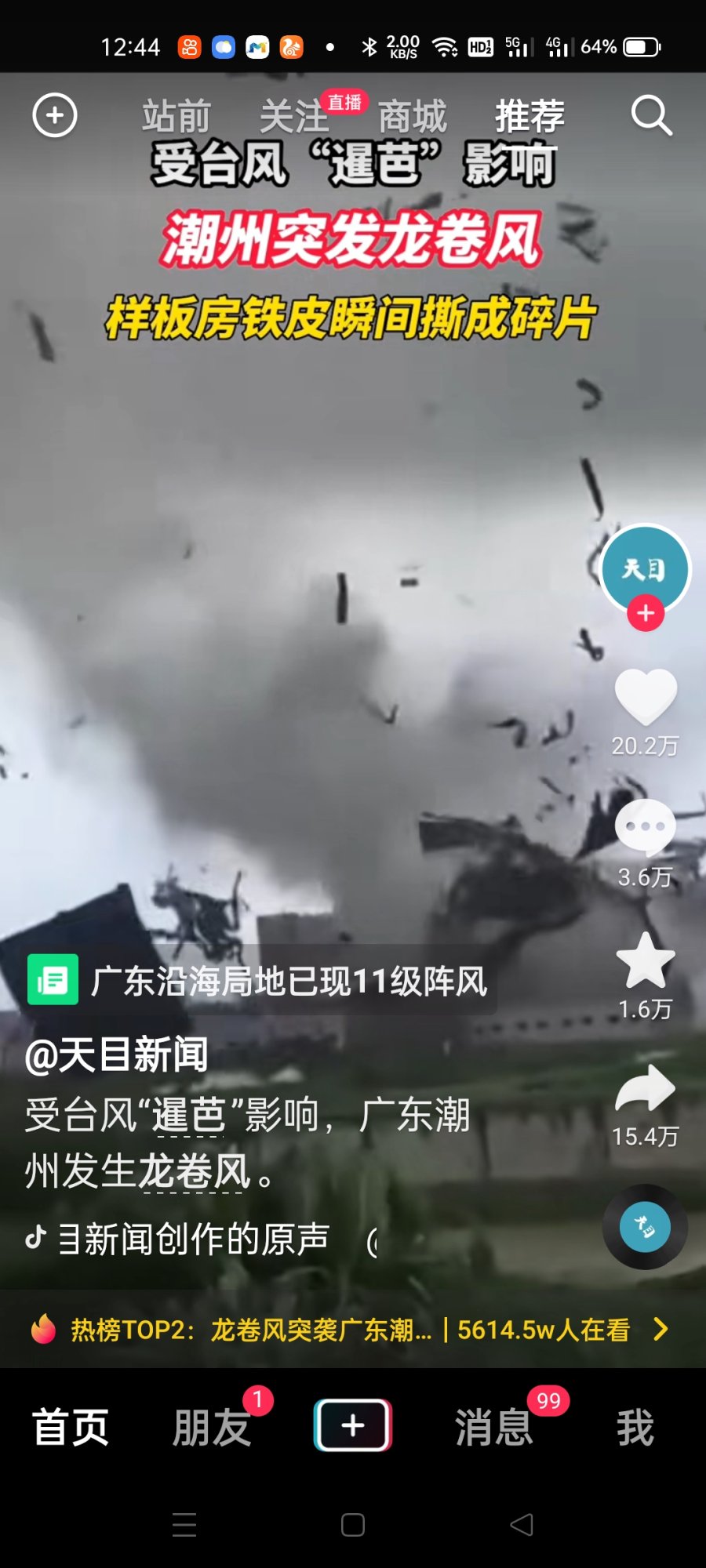Screen dimensions: 706x1568
Task: Go to the 朋友 tab
Action: pos(212,1427)
